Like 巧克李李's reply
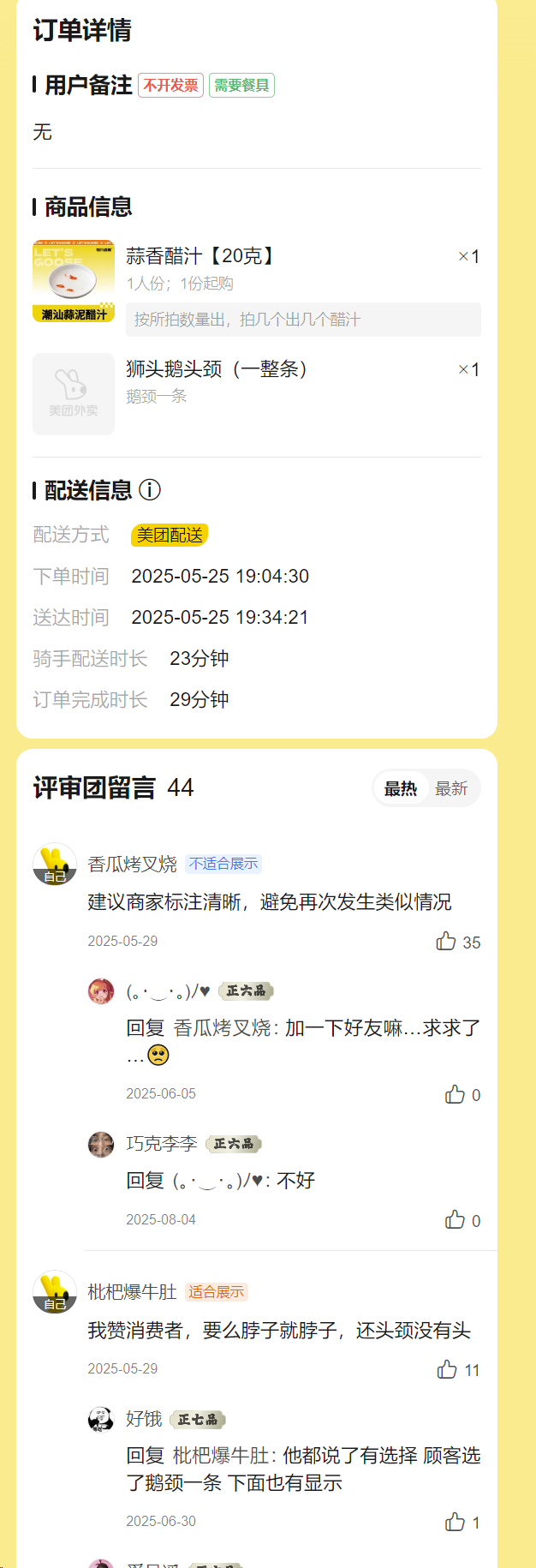 [455, 1219]
